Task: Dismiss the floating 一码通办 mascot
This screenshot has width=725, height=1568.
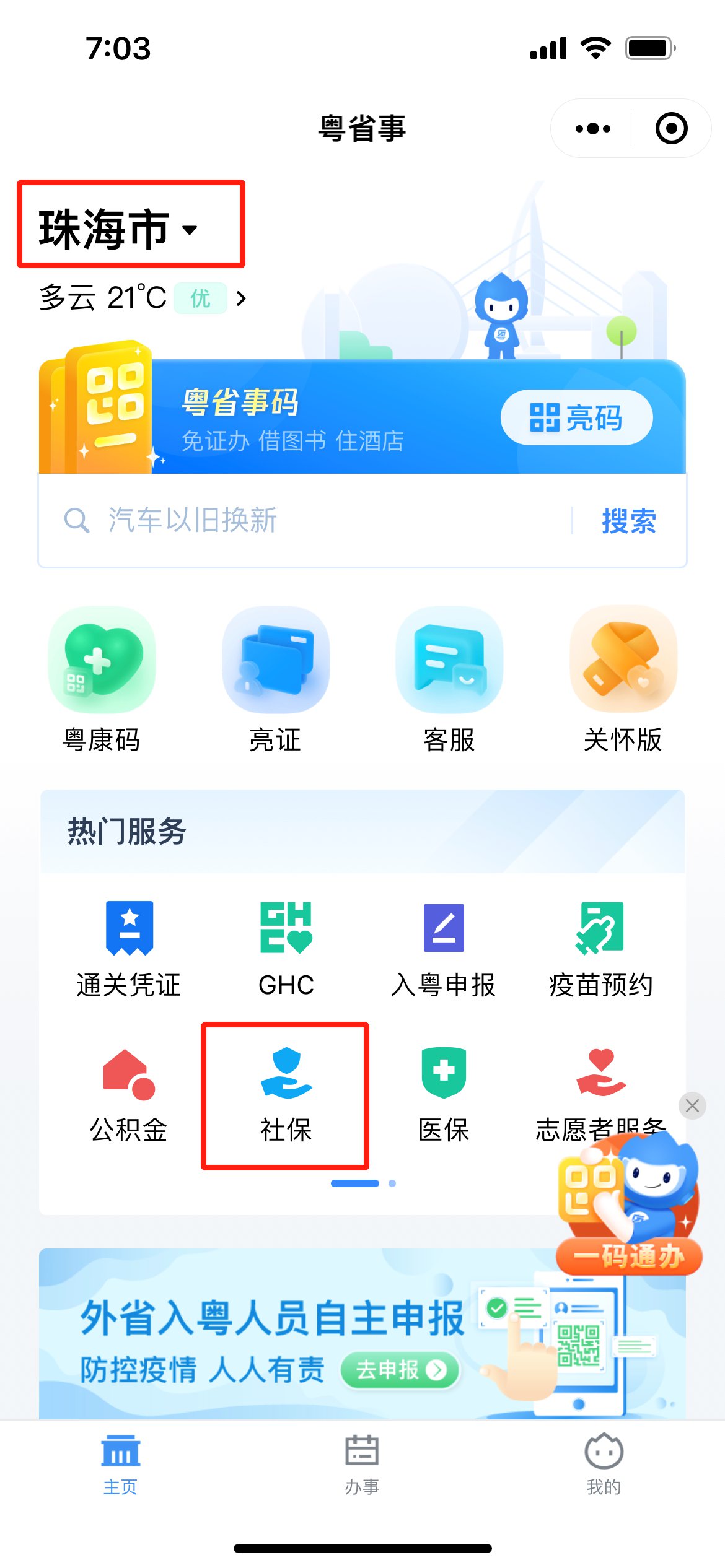Action: click(x=692, y=1105)
